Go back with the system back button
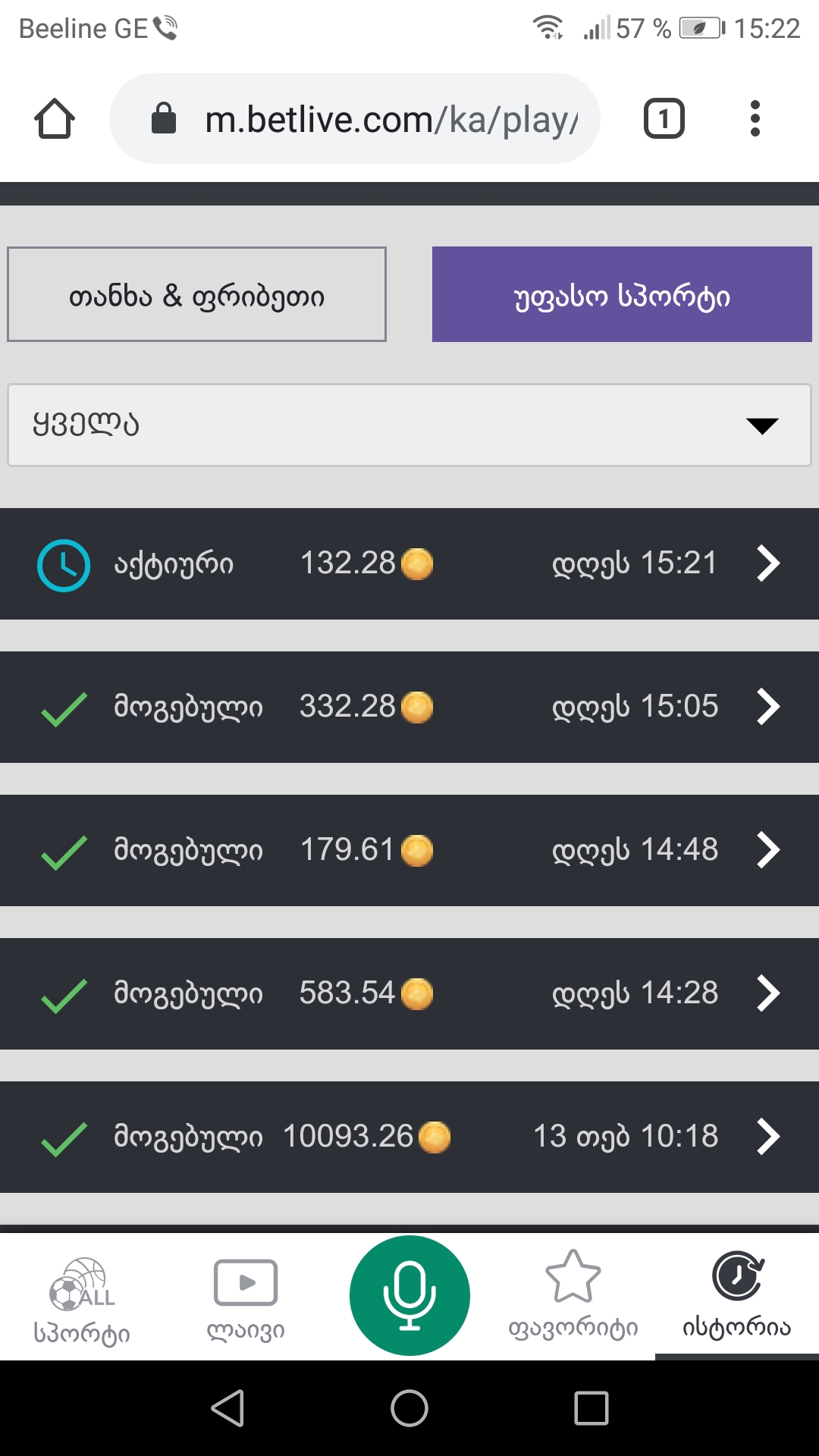Image resolution: width=819 pixels, height=1456 pixels. click(227, 1408)
